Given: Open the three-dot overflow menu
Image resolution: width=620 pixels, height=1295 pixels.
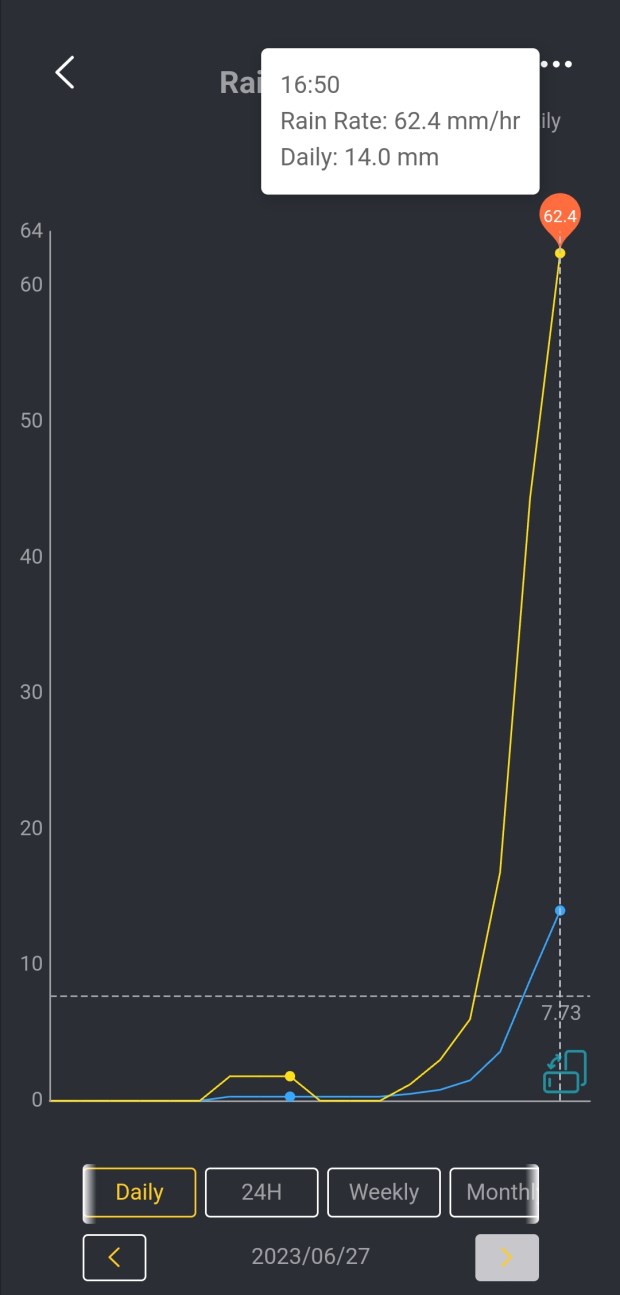Looking at the screenshot, I should coord(556,65).
